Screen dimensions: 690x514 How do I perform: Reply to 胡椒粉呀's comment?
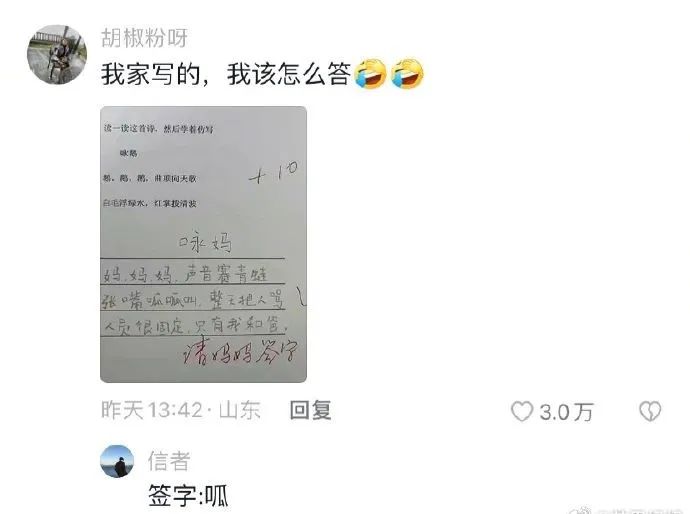coord(310,410)
